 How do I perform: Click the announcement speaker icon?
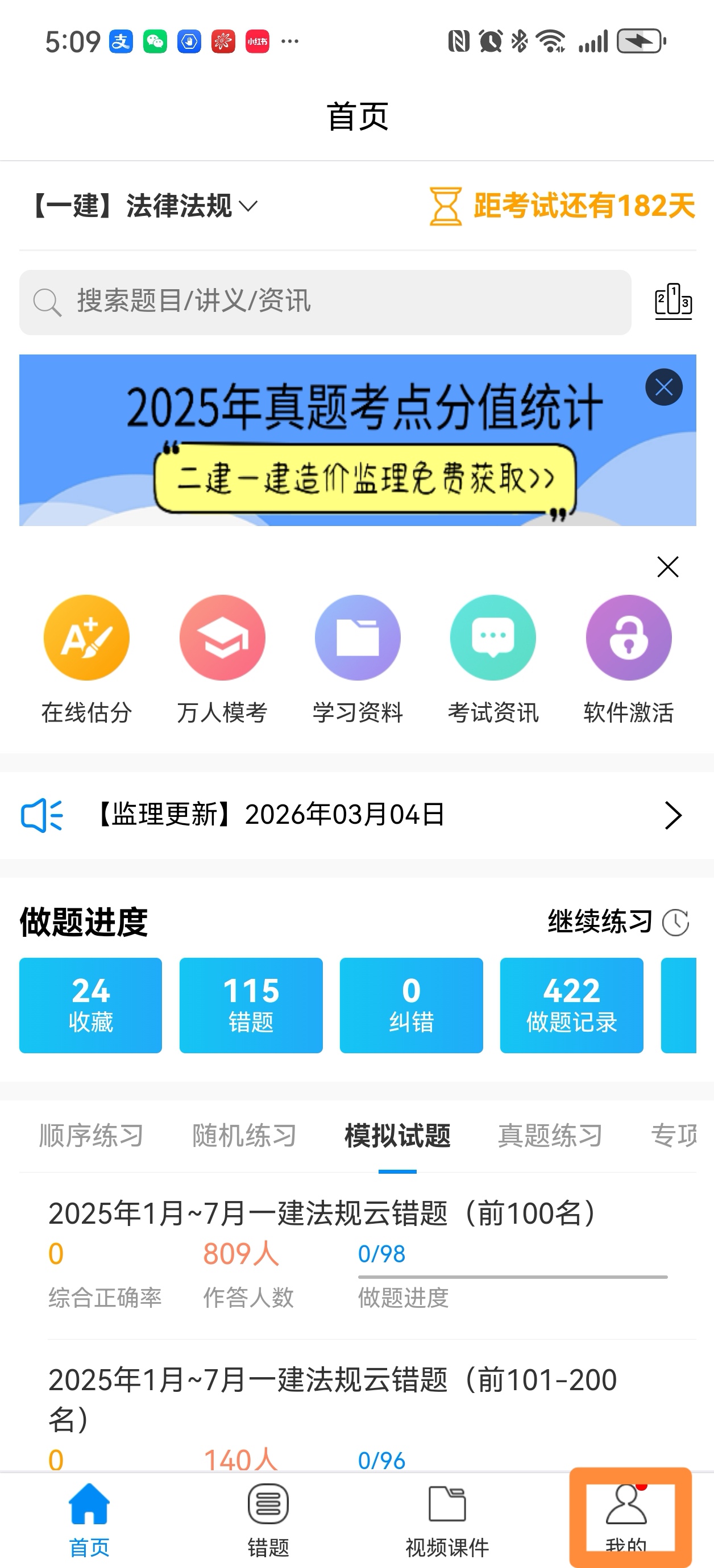tap(42, 816)
